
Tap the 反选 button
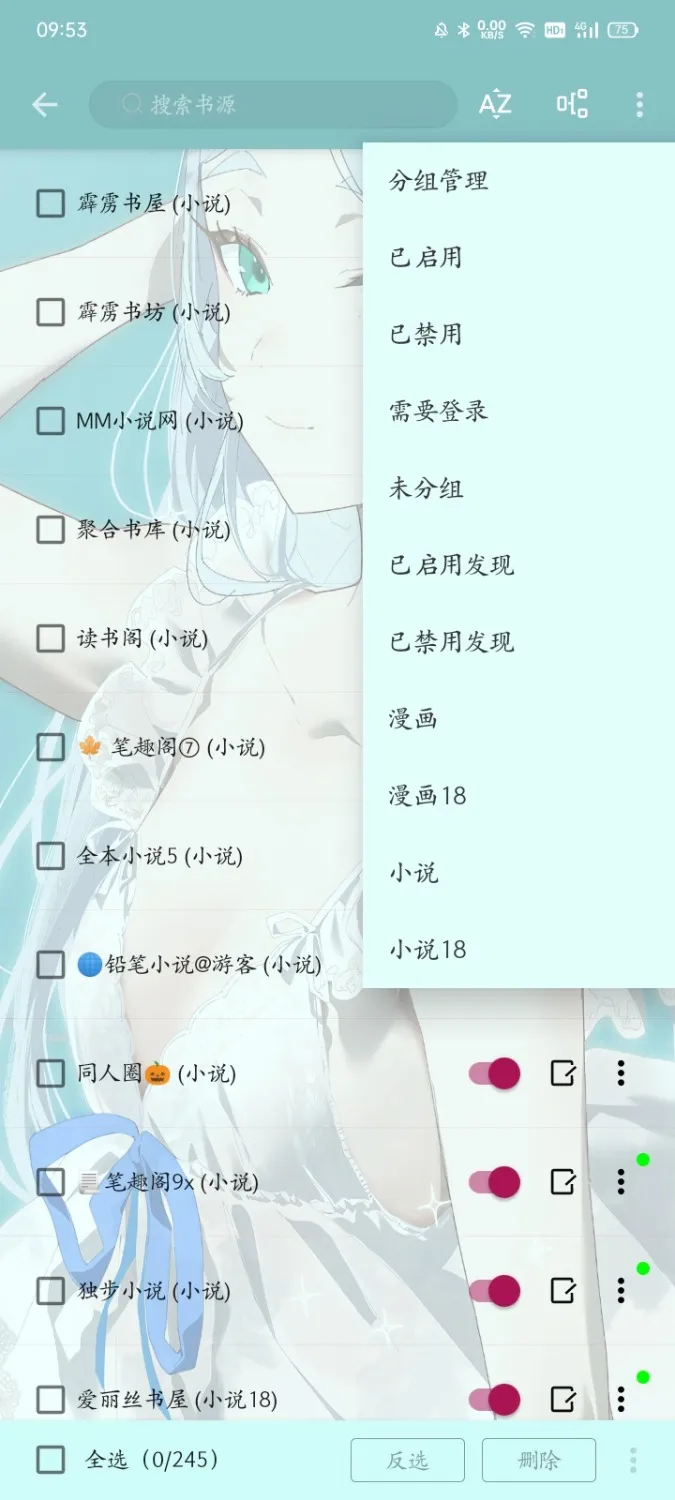(x=407, y=1460)
